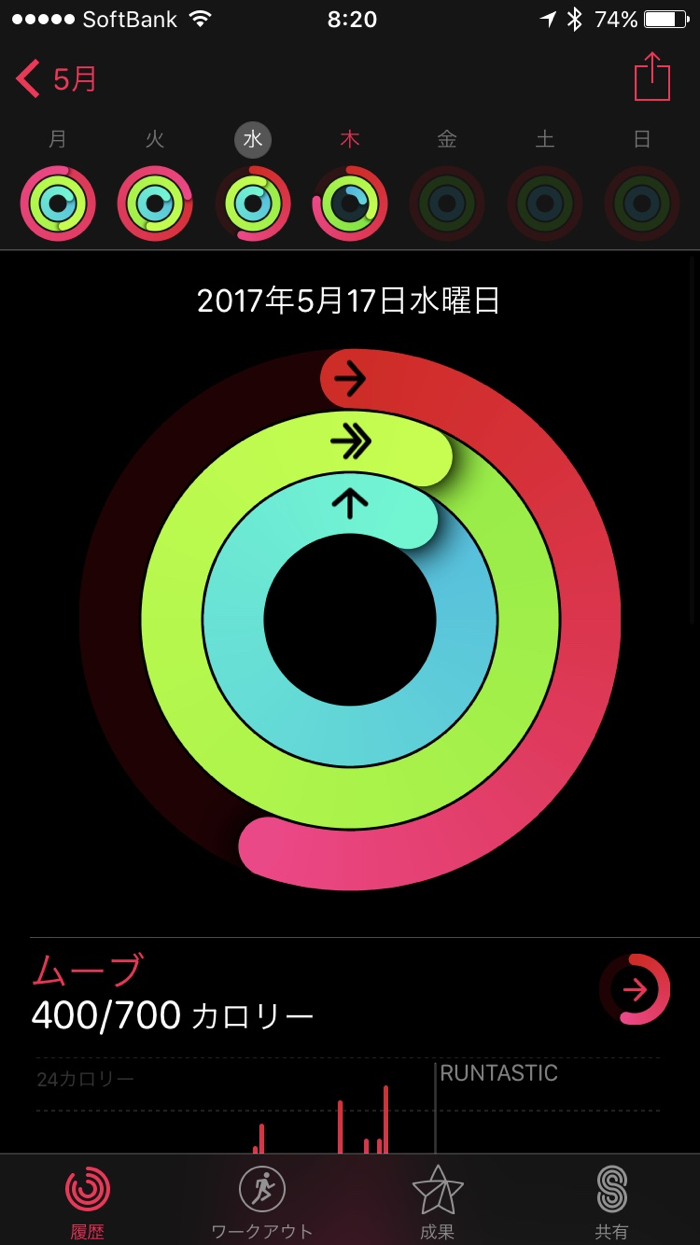Open the ワークアウト tab

(x=262, y=1201)
